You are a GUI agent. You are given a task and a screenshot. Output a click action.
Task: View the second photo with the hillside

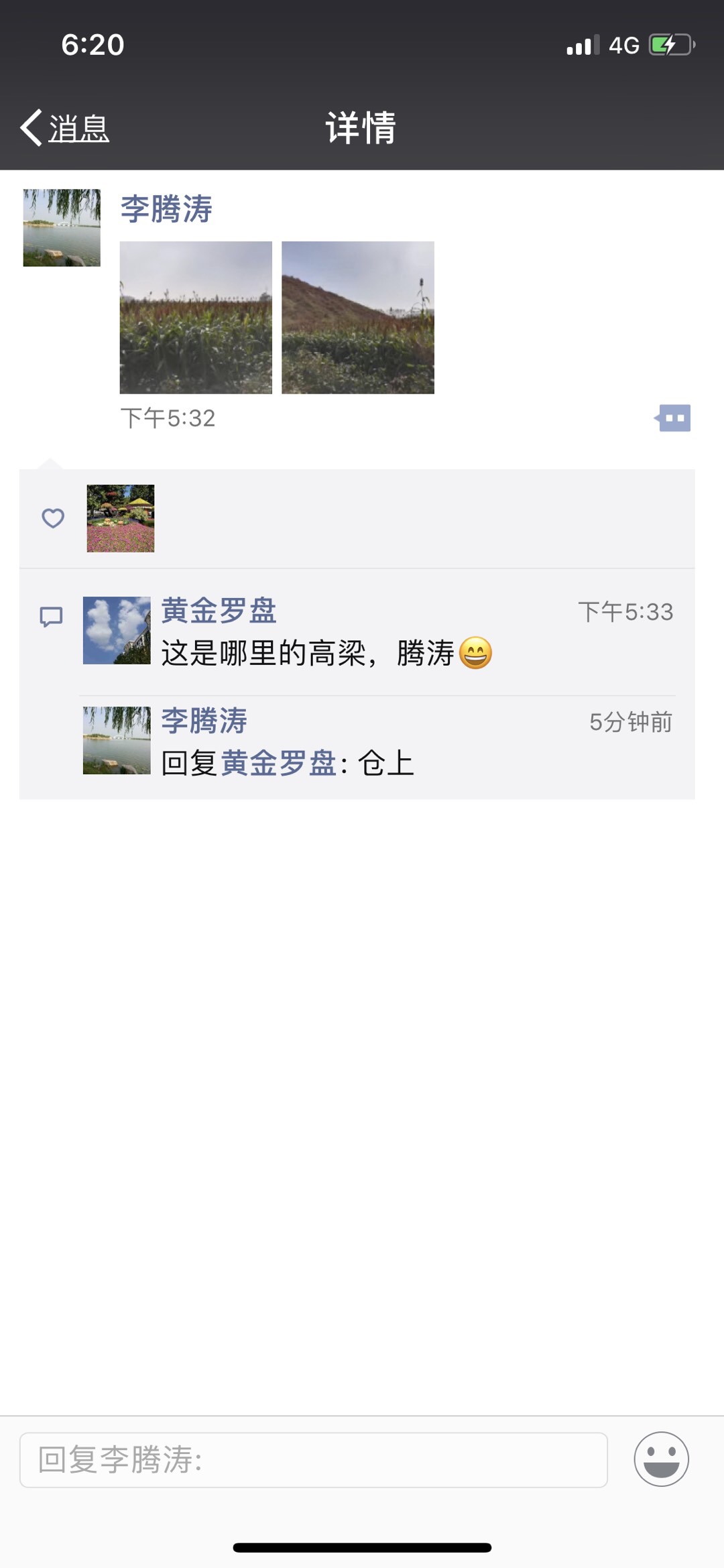(358, 317)
